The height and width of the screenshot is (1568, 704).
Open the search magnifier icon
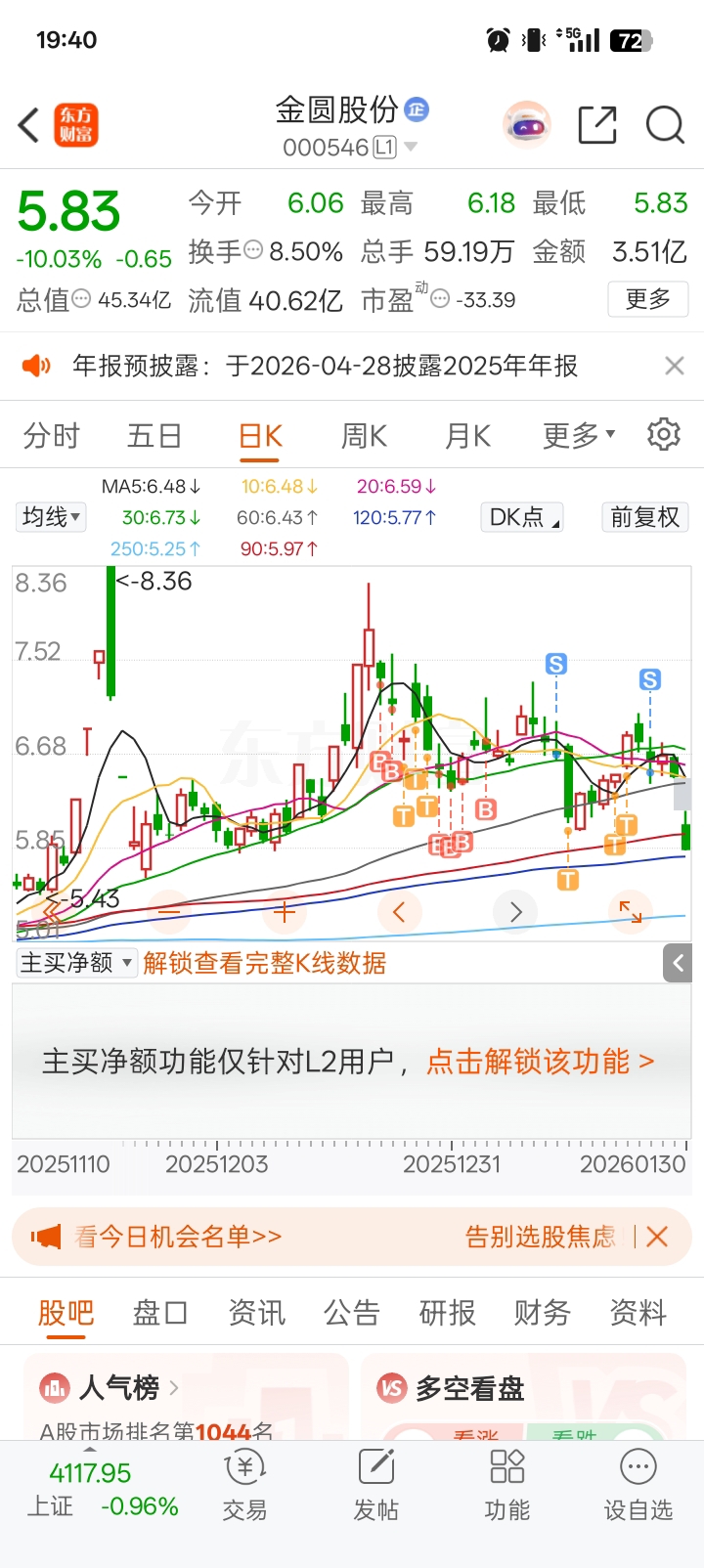click(x=665, y=125)
